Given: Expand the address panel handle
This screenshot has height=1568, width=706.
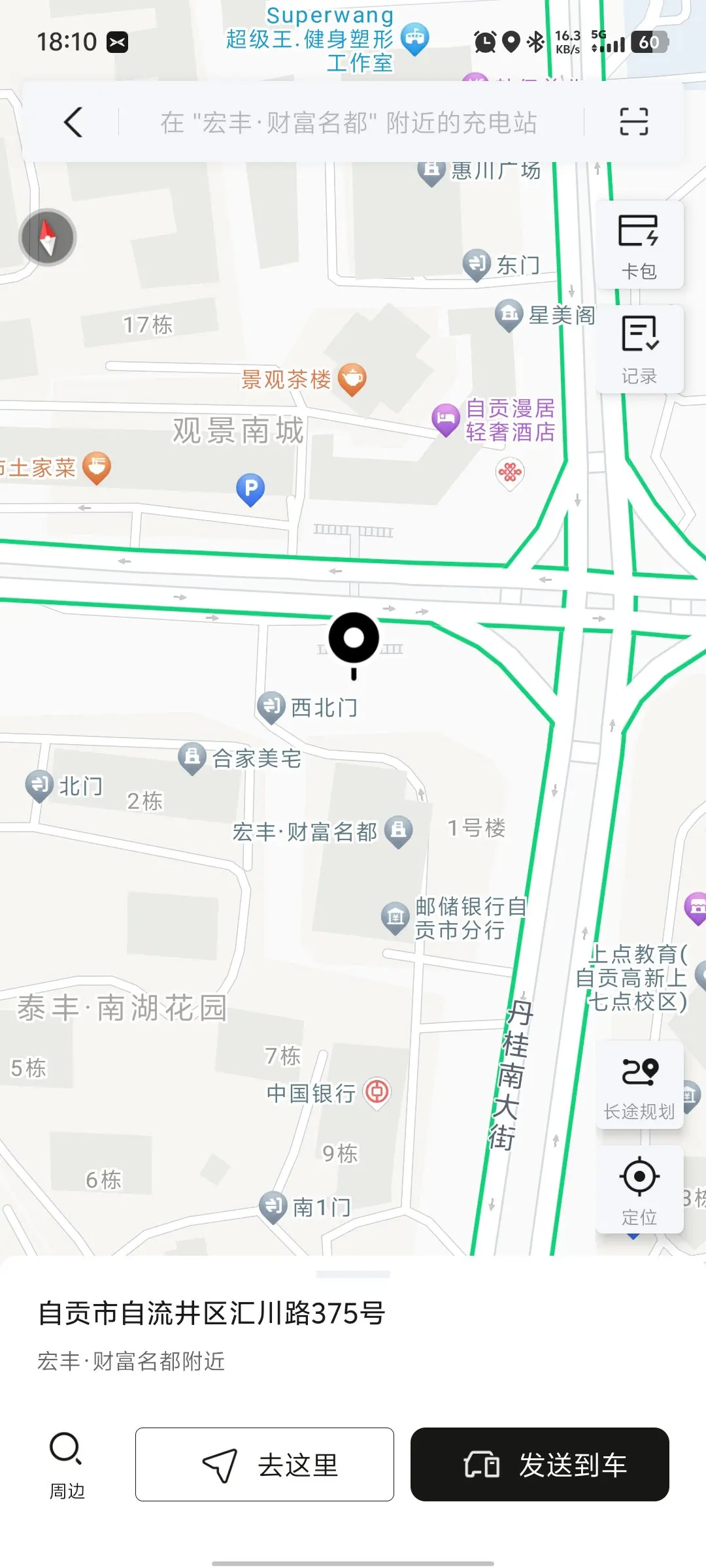Looking at the screenshot, I should click(x=353, y=1274).
